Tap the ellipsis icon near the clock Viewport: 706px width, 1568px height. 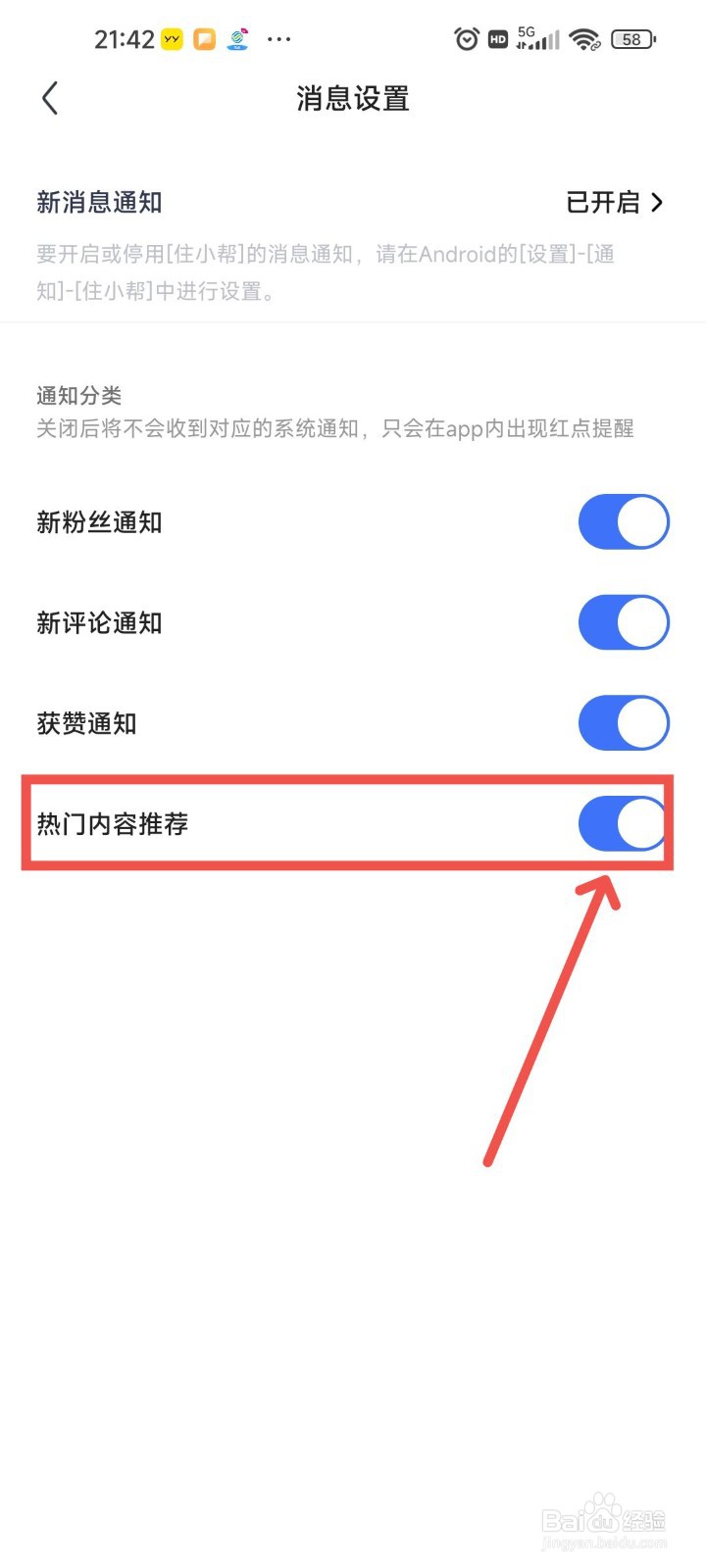(279, 39)
